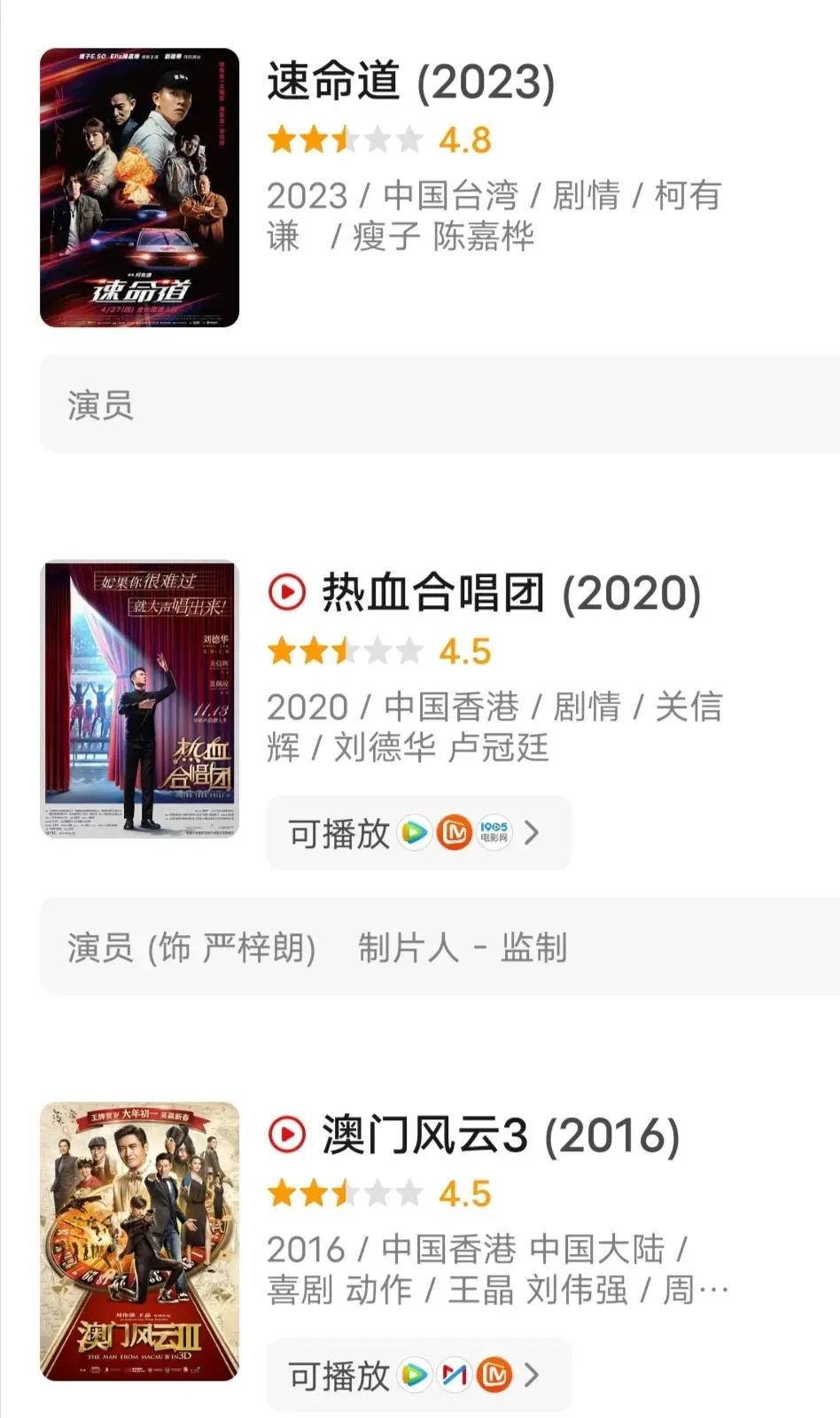Open 可播放 sources for 热血合唱团
Image resolution: width=840 pixels, height=1418 pixels.
click(x=417, y=833)
